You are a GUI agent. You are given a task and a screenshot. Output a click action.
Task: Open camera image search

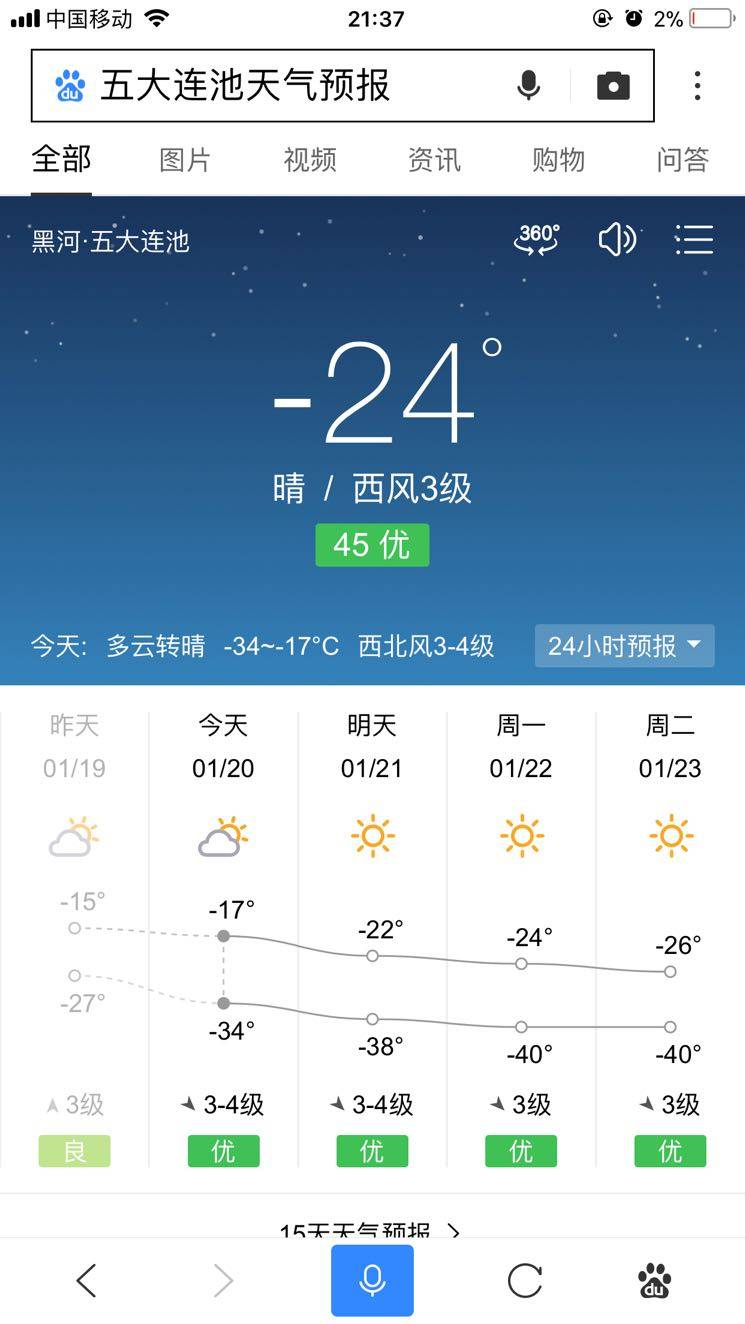[613, 86]
